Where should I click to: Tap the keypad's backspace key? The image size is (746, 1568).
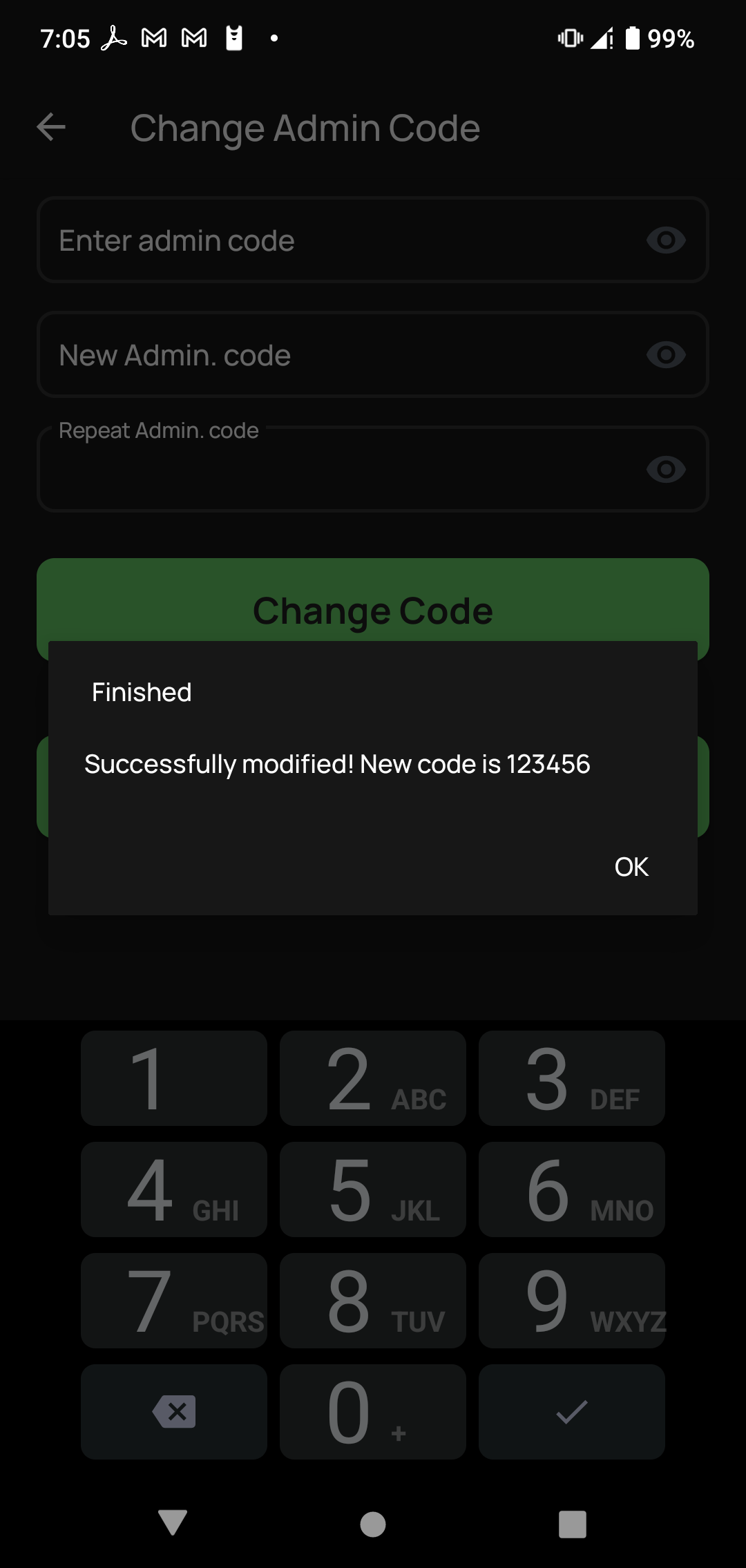click(x=174, y=1411)
